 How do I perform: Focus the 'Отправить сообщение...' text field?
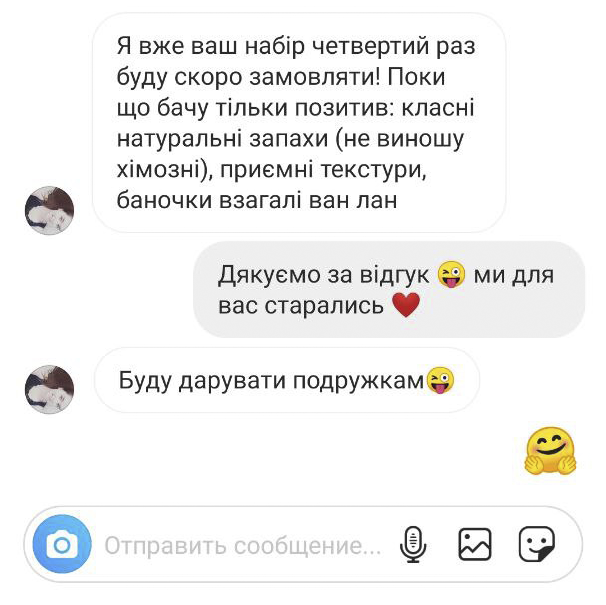(242, 546)
